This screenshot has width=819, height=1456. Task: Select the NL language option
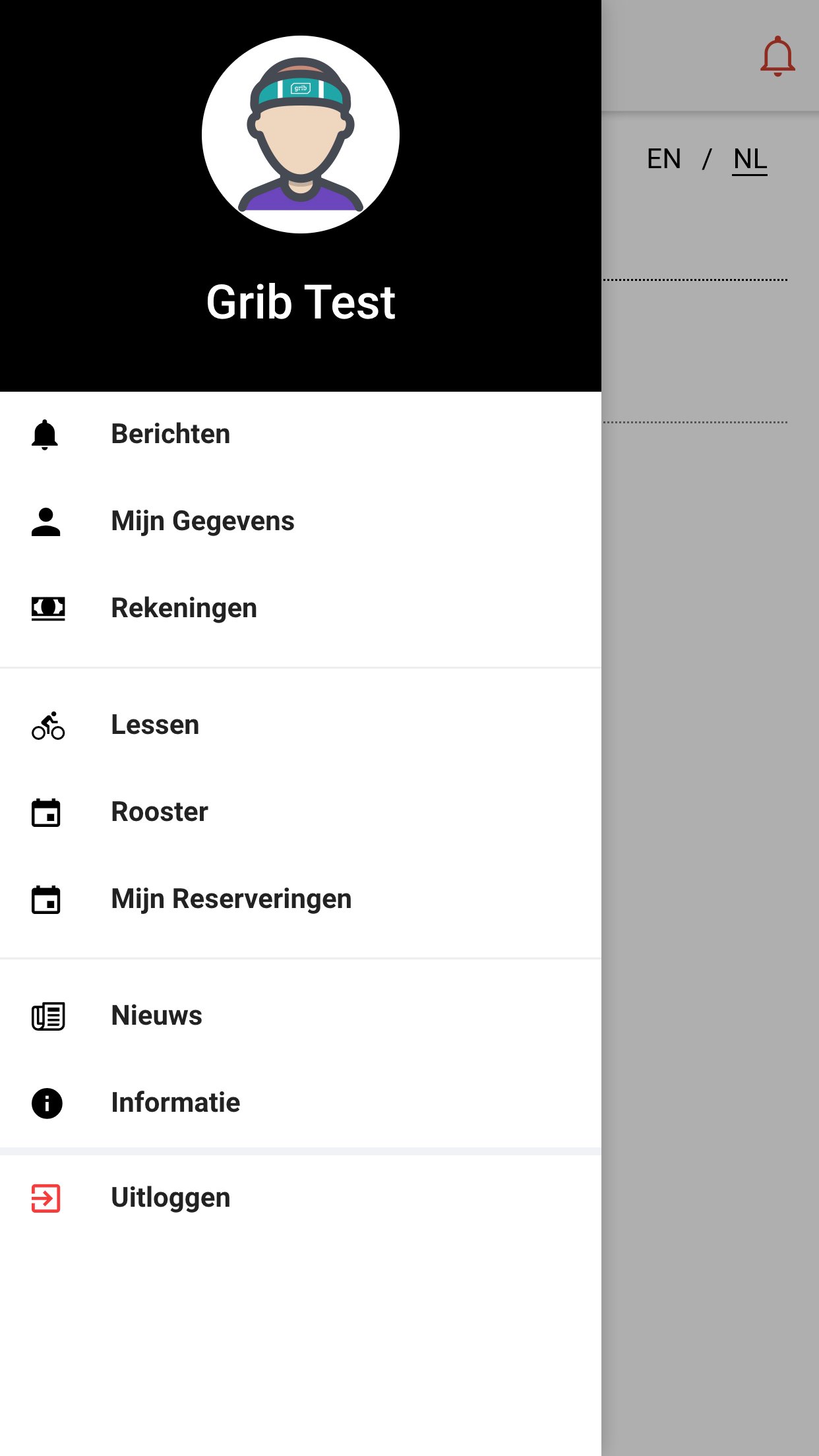tap(750, 160)
